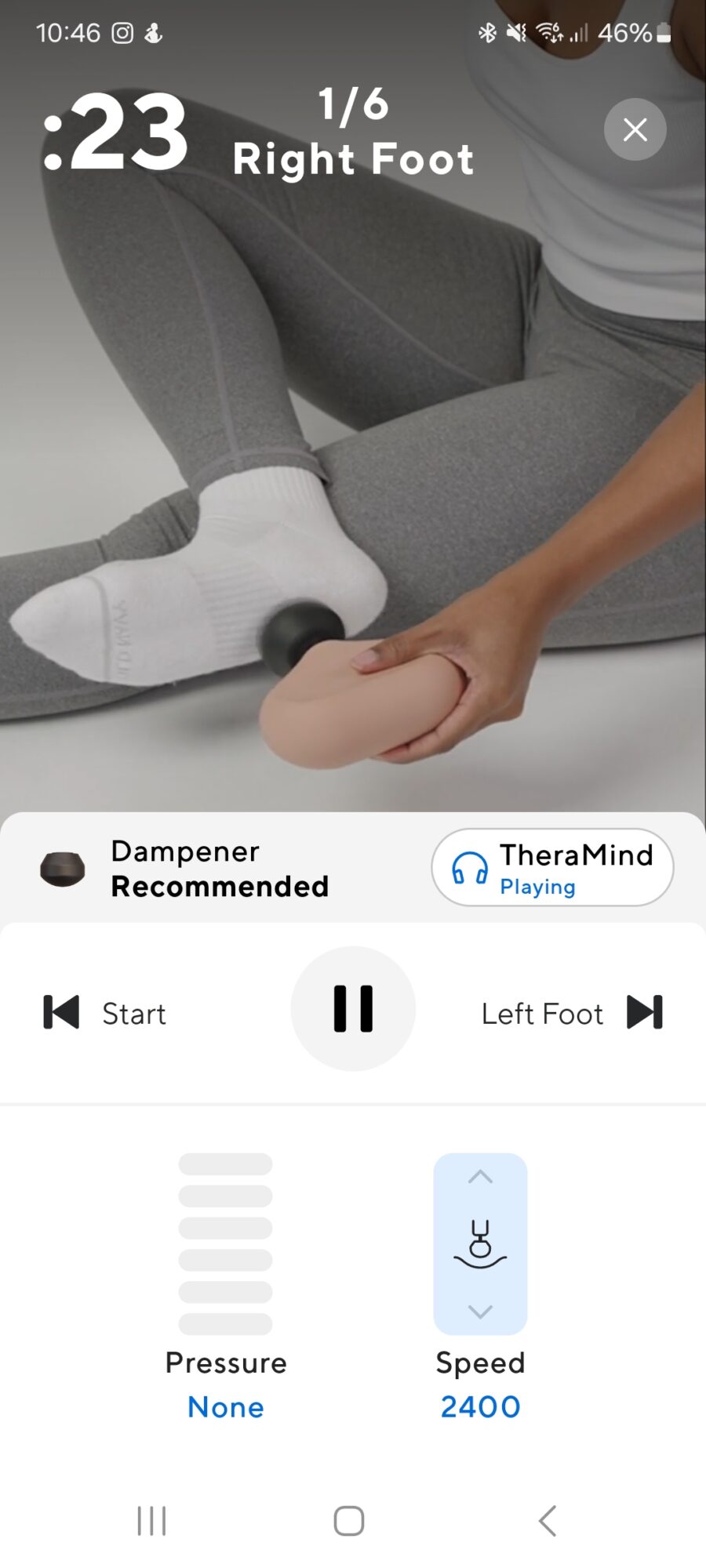The width and height of the screenshot is (706, 1568).
Task: Go back using the system back button
Action: tap(548, 1521)
